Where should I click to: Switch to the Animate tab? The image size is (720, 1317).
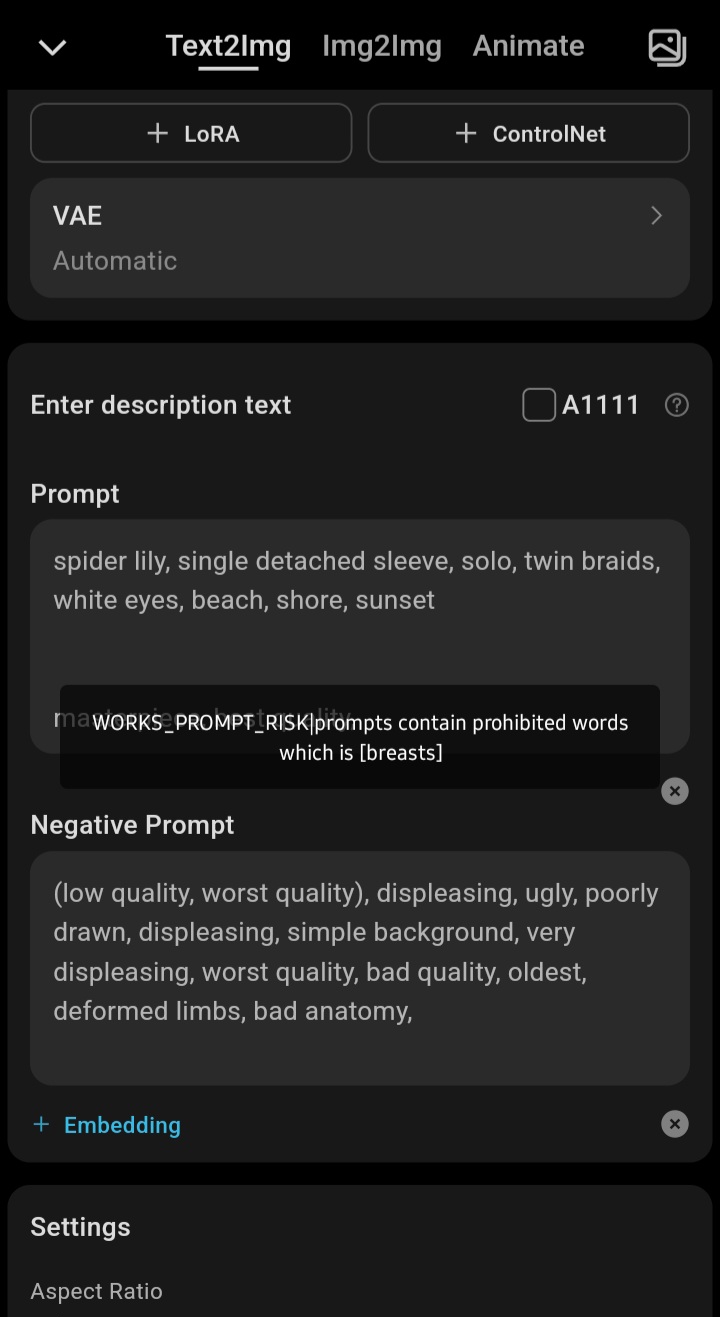point(528,46)
